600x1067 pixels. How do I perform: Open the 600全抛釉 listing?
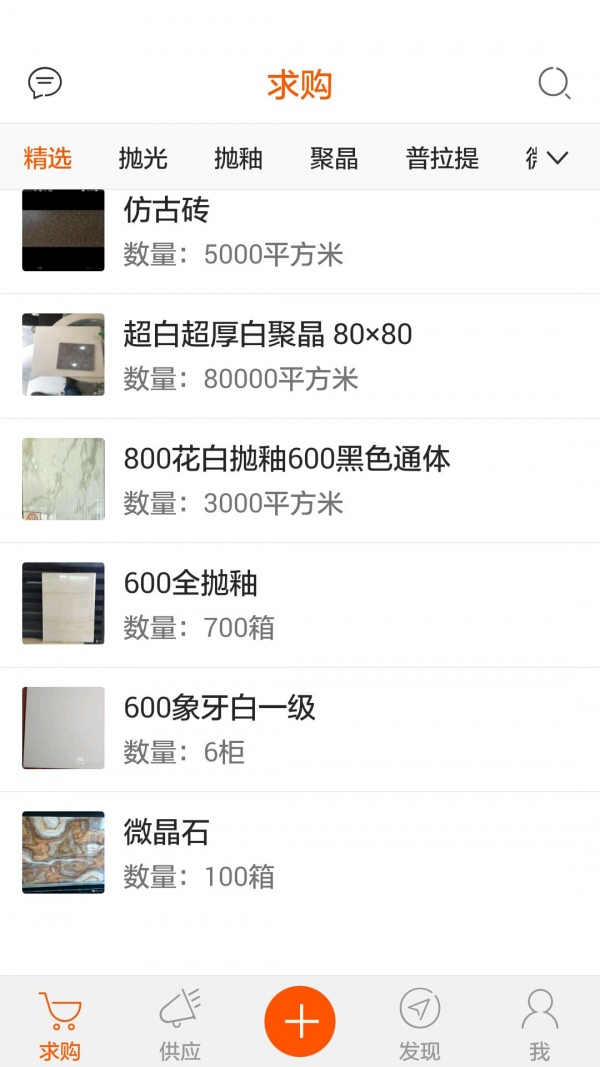[300, 604]
